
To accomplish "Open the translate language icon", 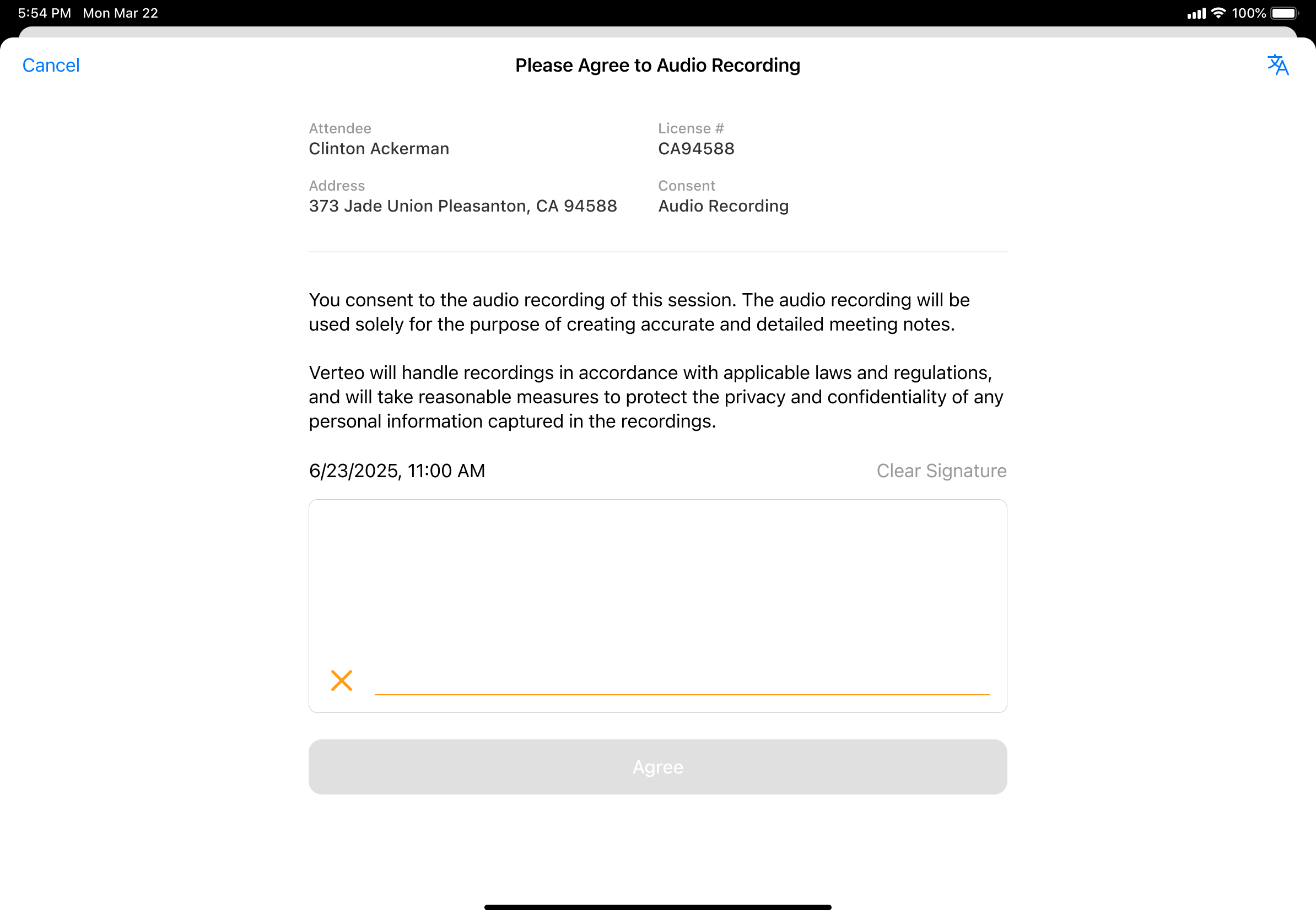I will (1277, 65).
